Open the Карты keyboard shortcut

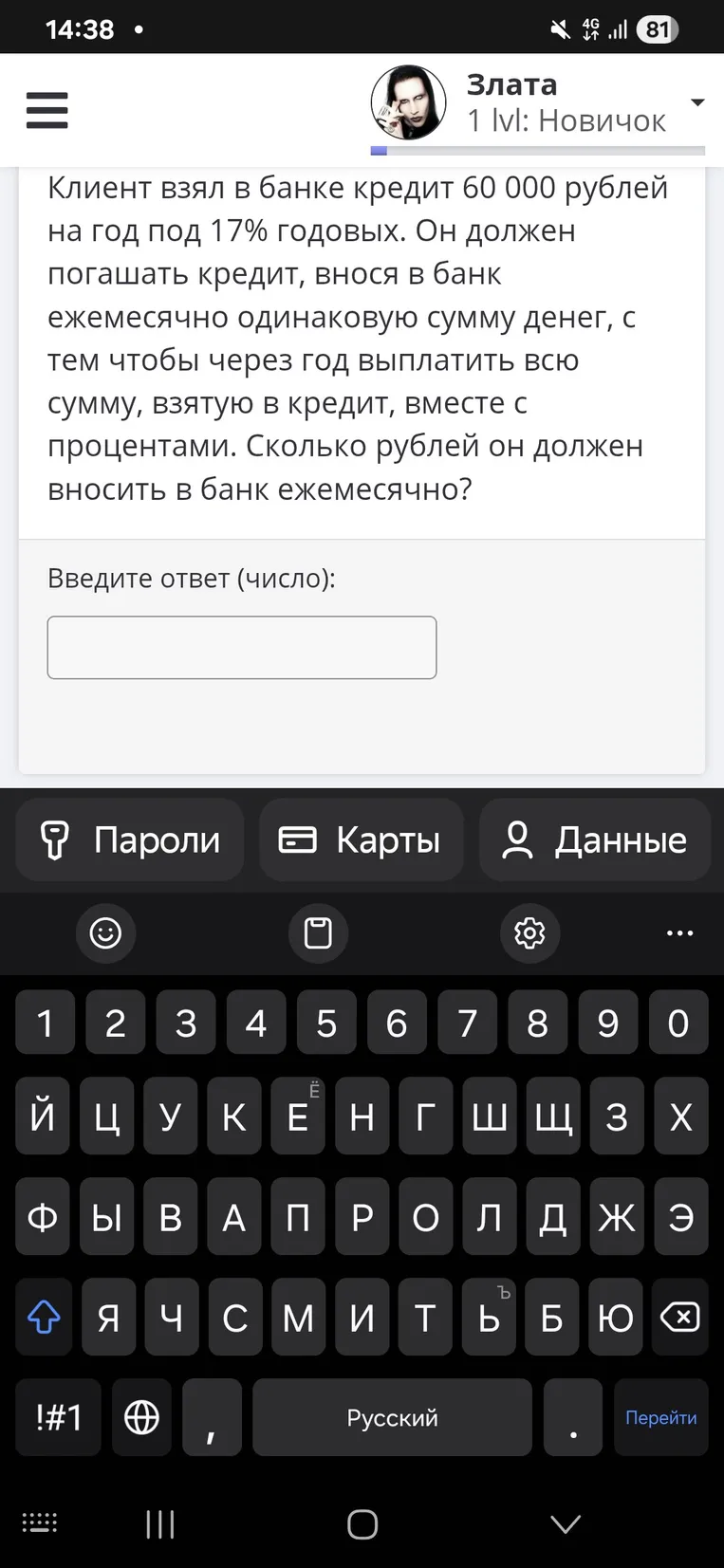362,839
